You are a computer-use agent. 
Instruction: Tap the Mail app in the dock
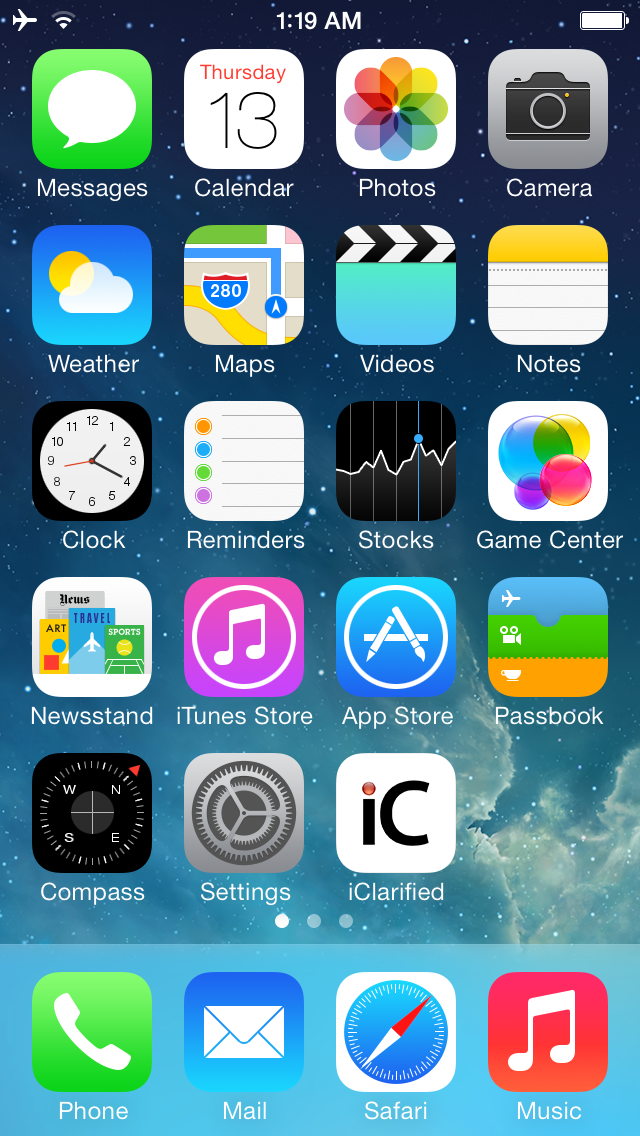pos(244,1032)
